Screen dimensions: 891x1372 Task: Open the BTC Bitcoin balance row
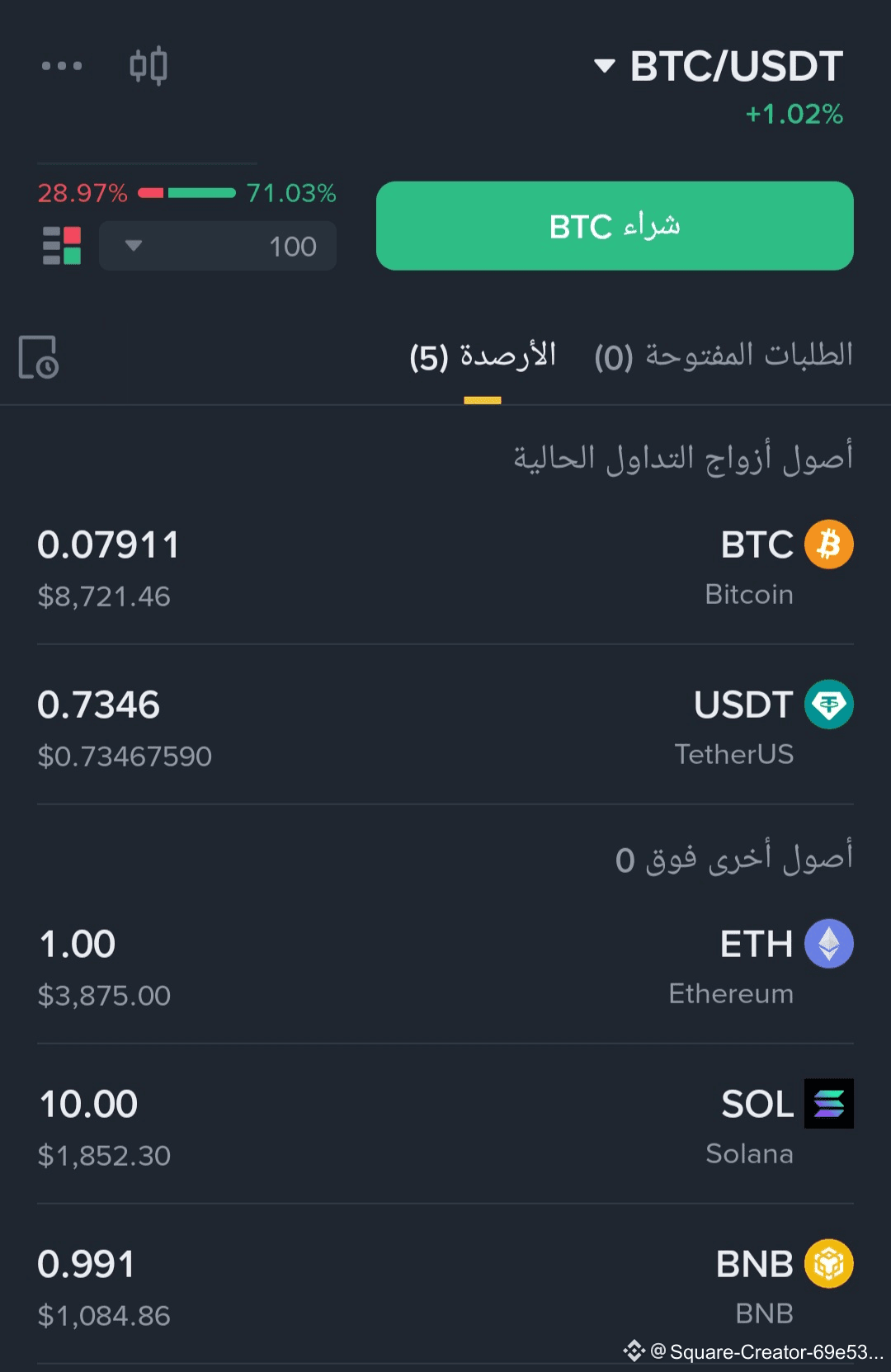click(x=445, y=565)
